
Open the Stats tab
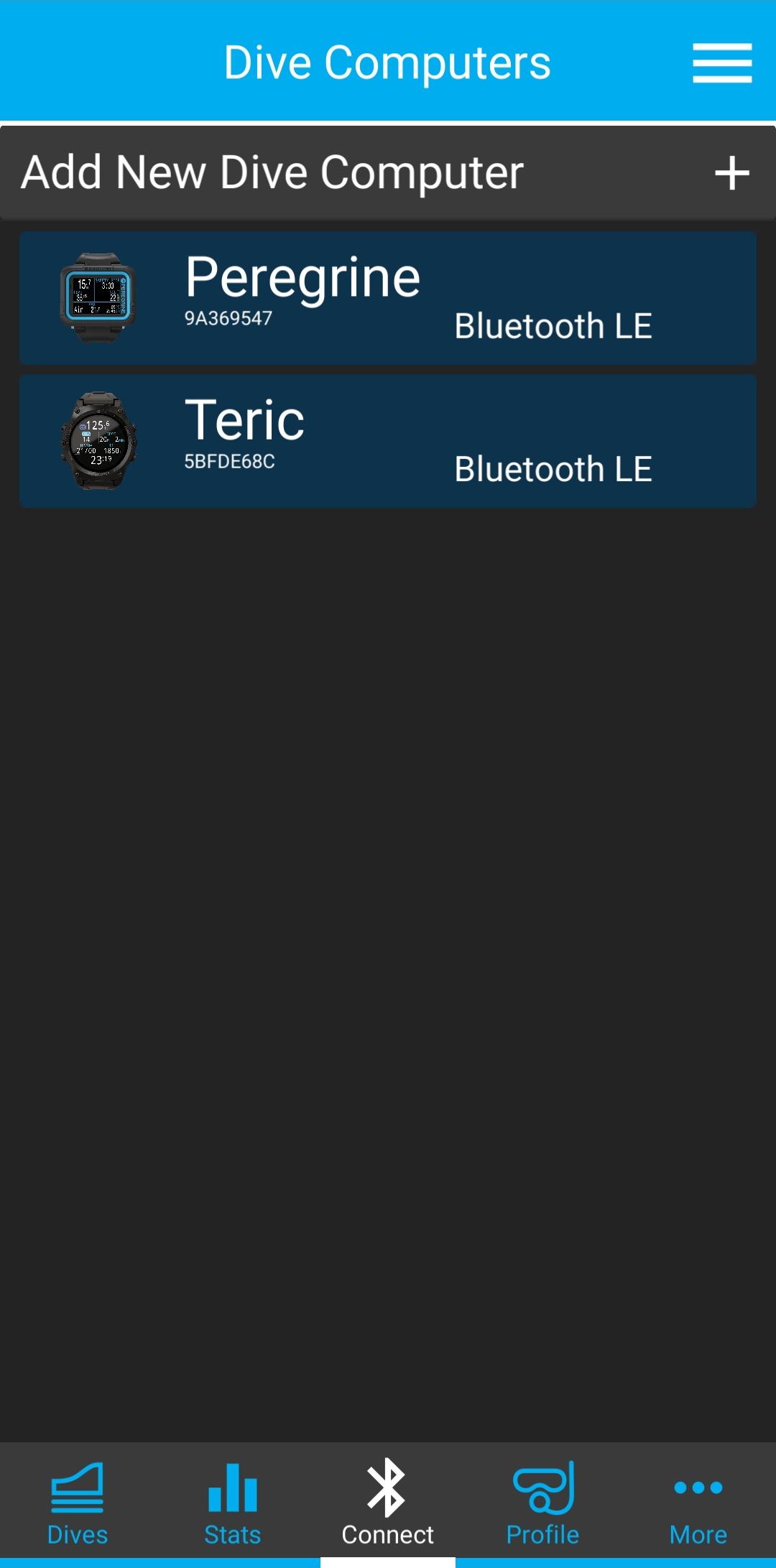tap(233, 1503)
